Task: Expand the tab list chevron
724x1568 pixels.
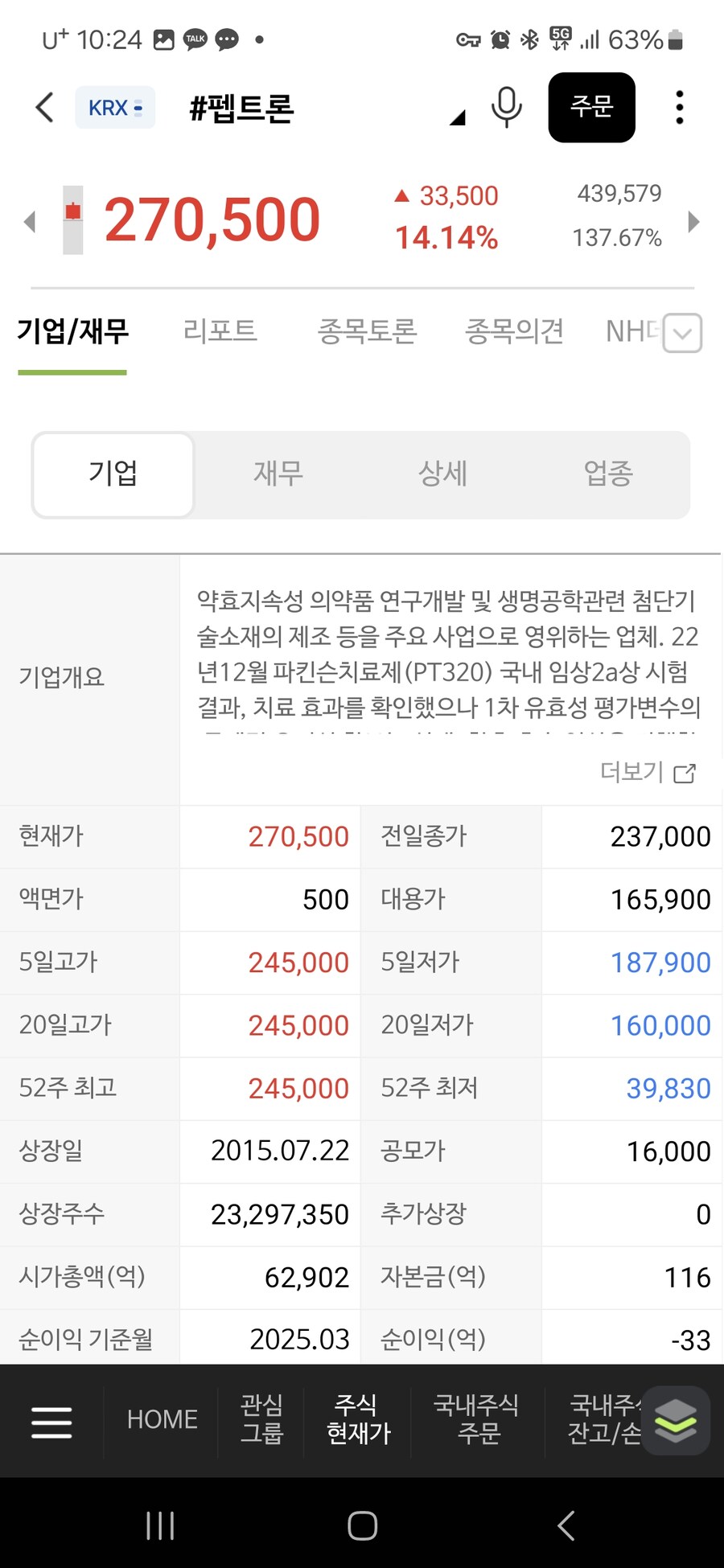Action: click(x=683, y=333)
